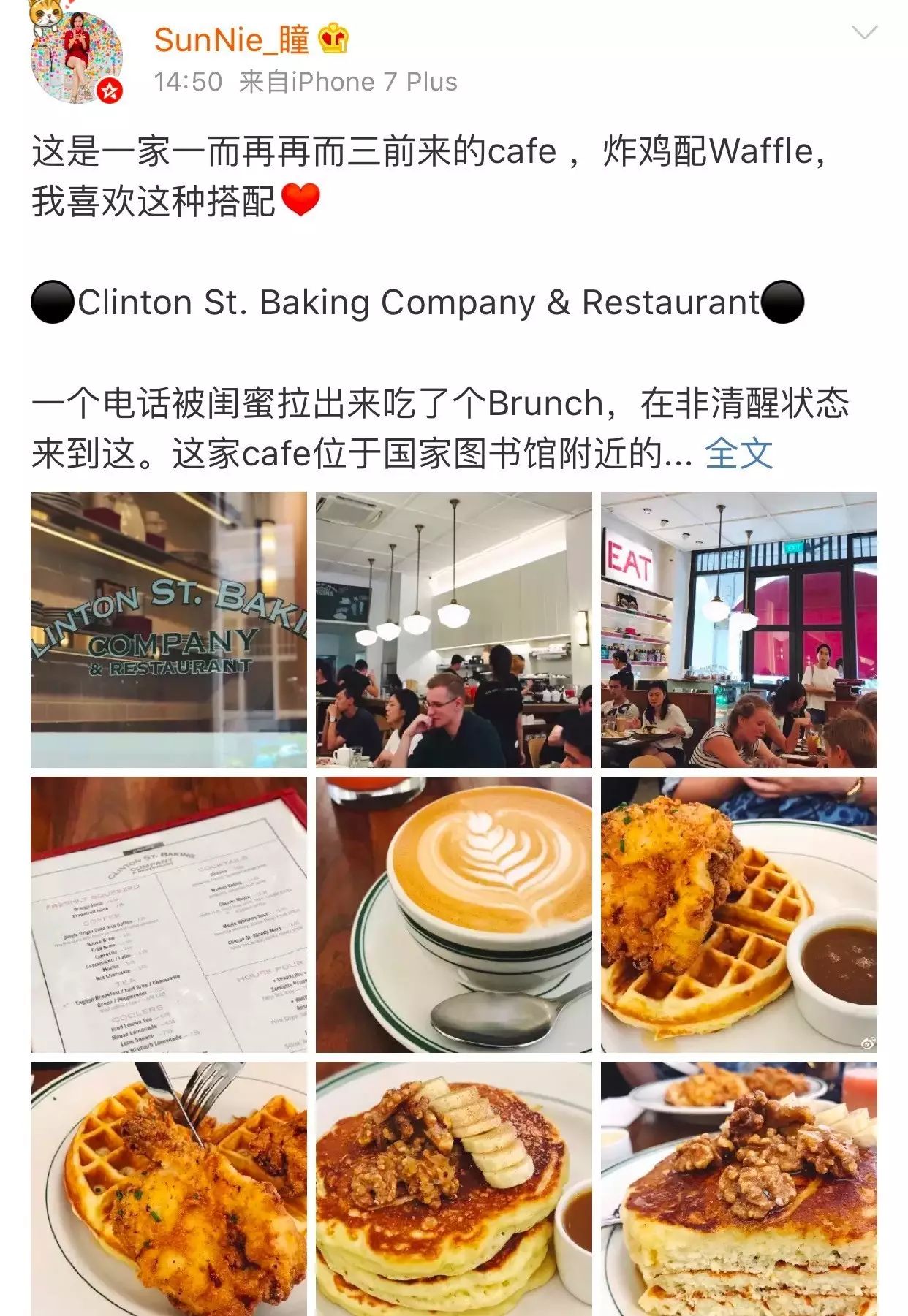The height and width of the screenshot is (1316, 908).
Task: View the menu sheet photo
Action: [x=169, y=914]
